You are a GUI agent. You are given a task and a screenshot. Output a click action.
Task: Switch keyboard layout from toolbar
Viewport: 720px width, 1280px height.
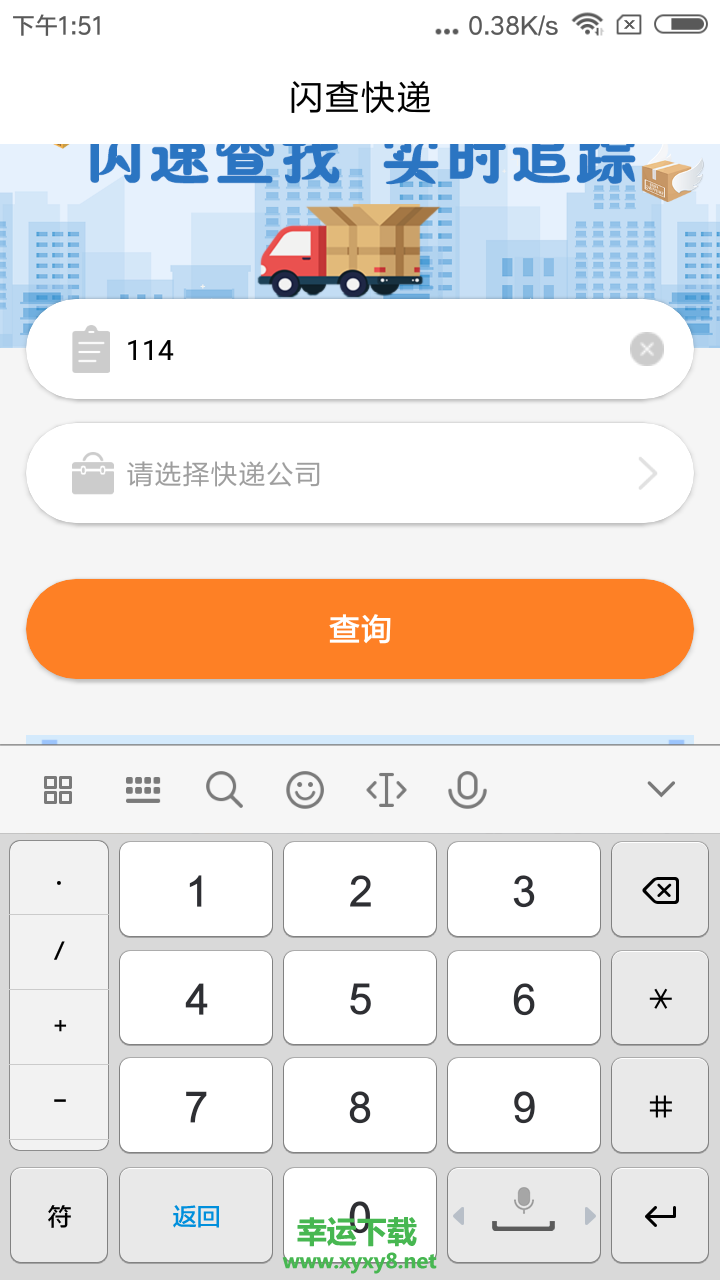pos(143,790)
